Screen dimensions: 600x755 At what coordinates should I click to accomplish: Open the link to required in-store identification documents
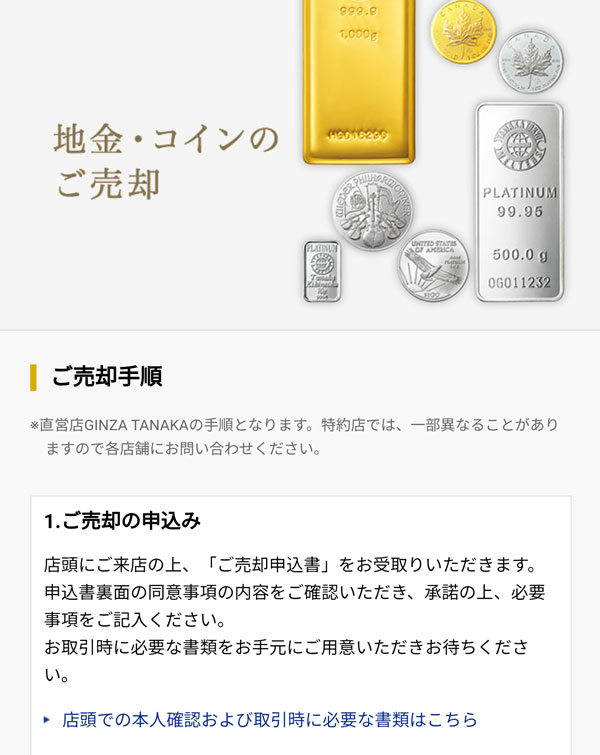(x=269, y=719)
